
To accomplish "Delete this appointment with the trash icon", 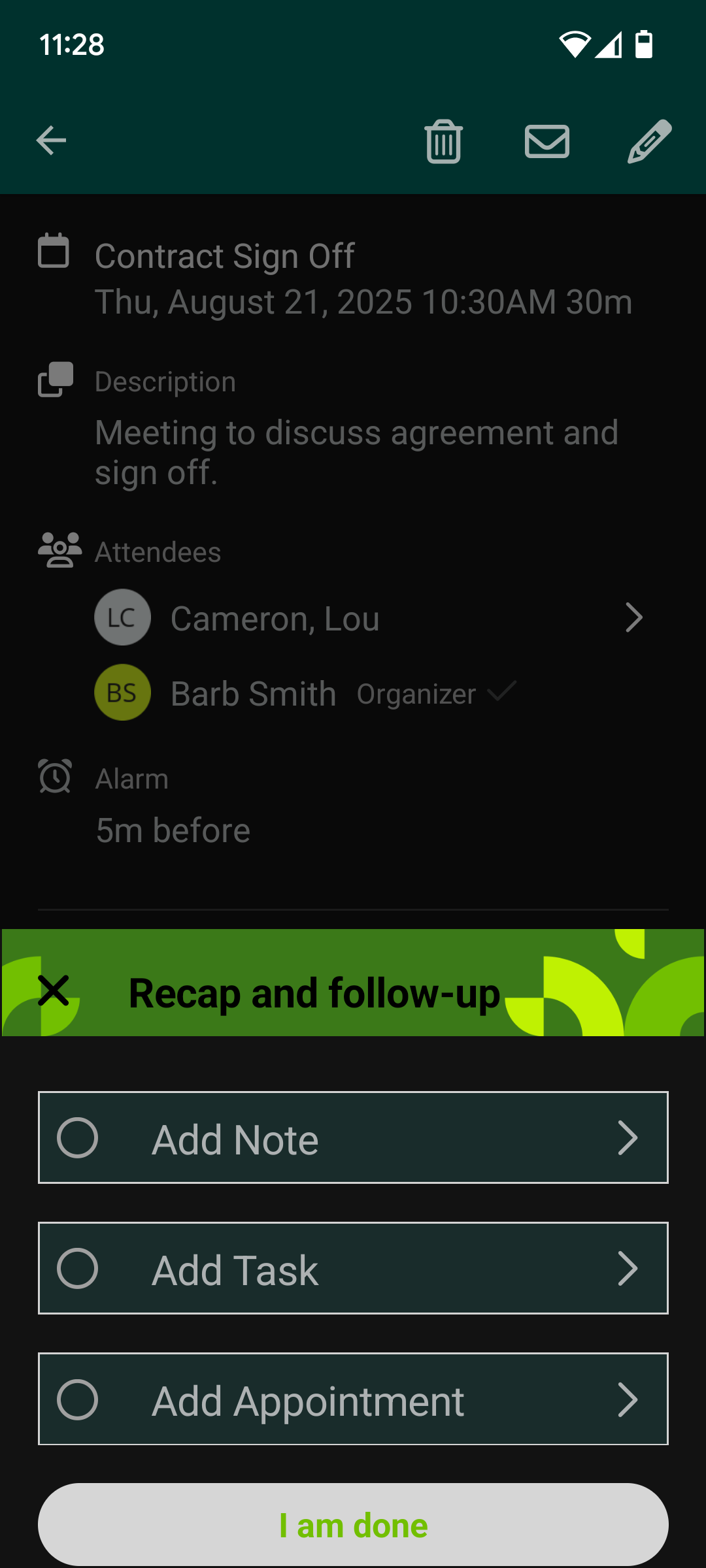I will 444,141.
